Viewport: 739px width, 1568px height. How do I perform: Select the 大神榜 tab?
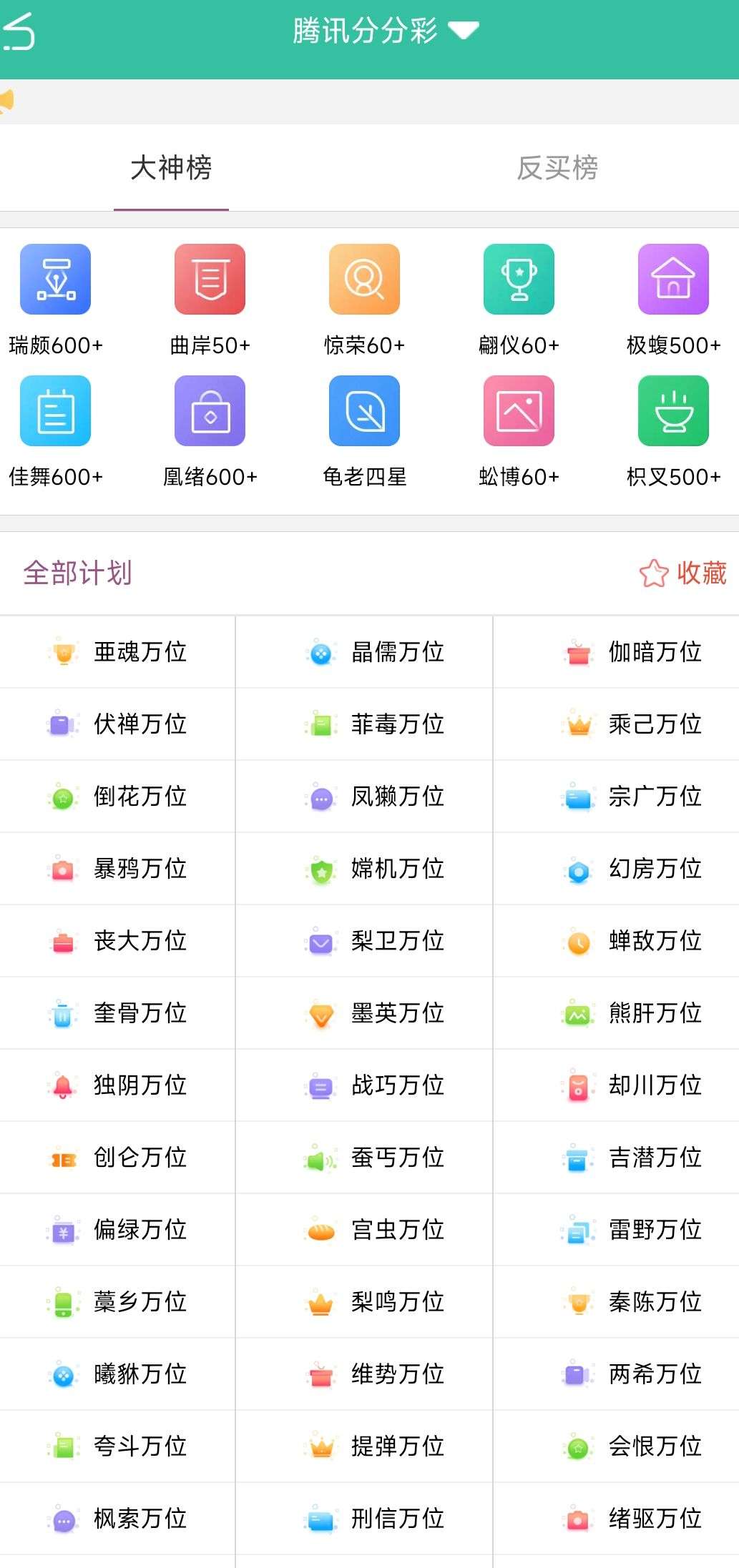pyautogui.click(x=171, y=168)
